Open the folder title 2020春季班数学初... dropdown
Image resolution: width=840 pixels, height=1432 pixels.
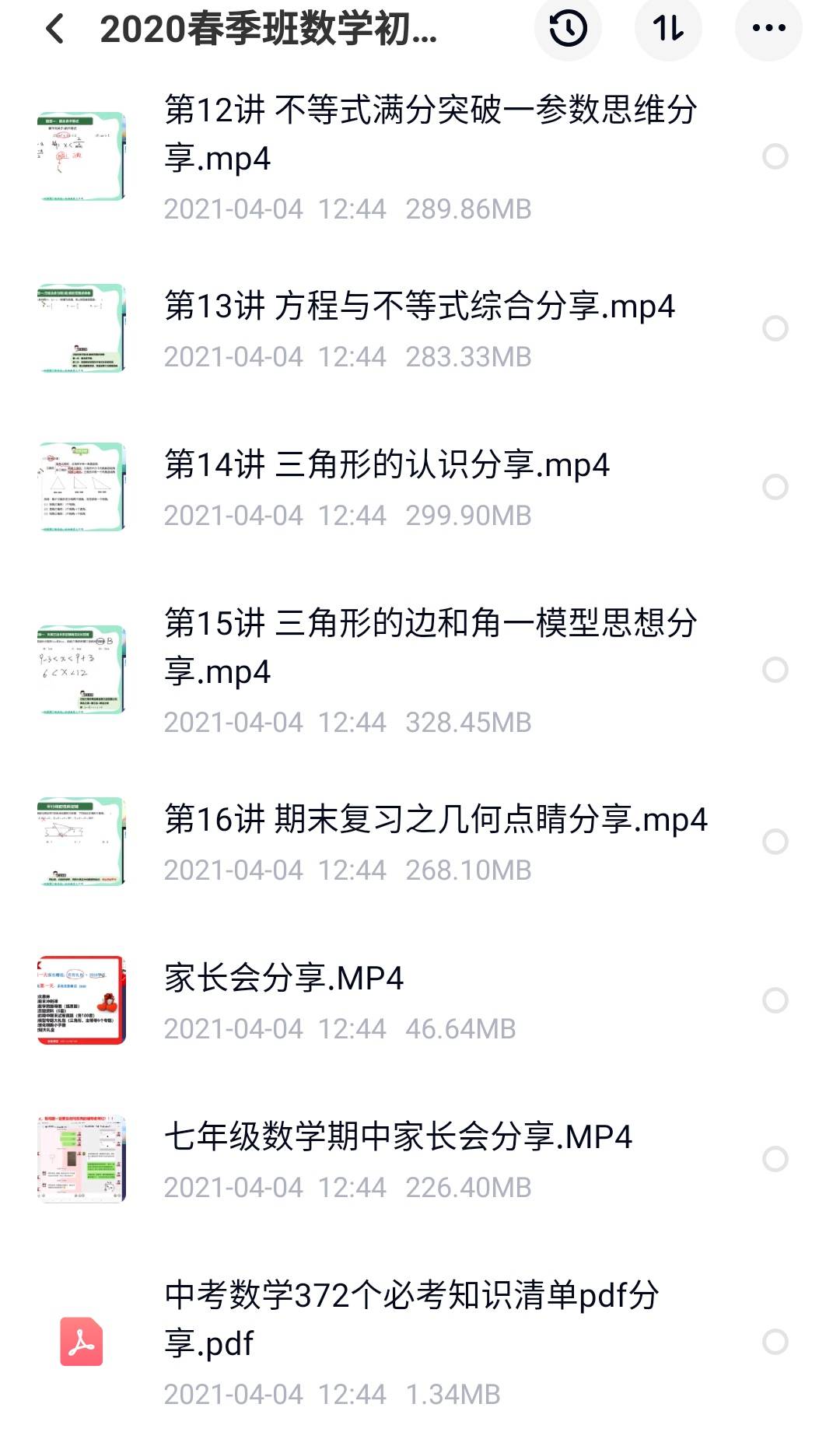268,28
